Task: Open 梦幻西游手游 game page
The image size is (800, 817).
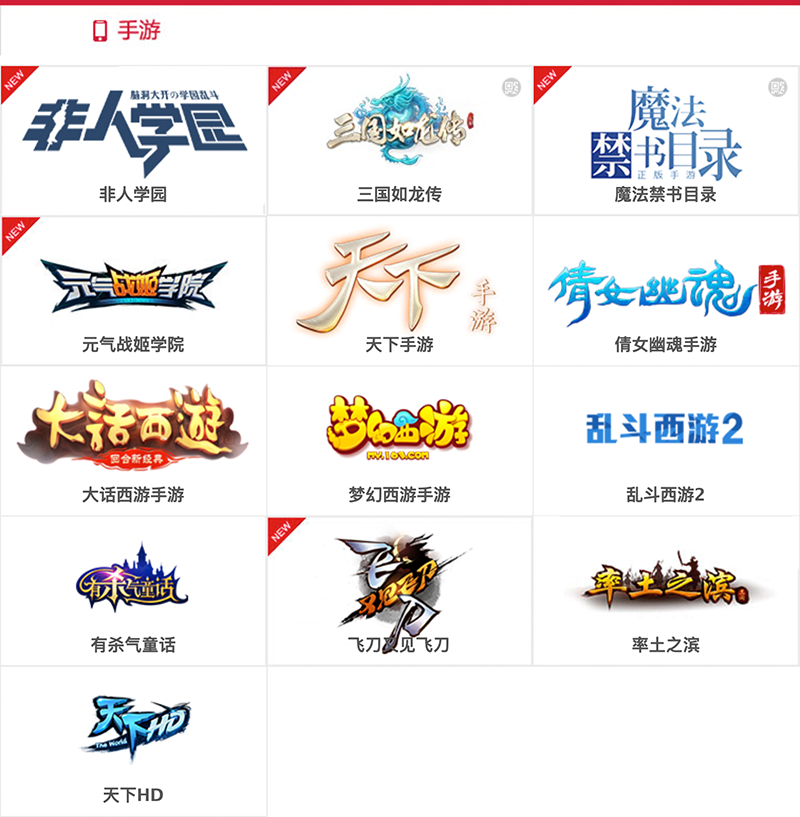Action: tap(399, 440)
